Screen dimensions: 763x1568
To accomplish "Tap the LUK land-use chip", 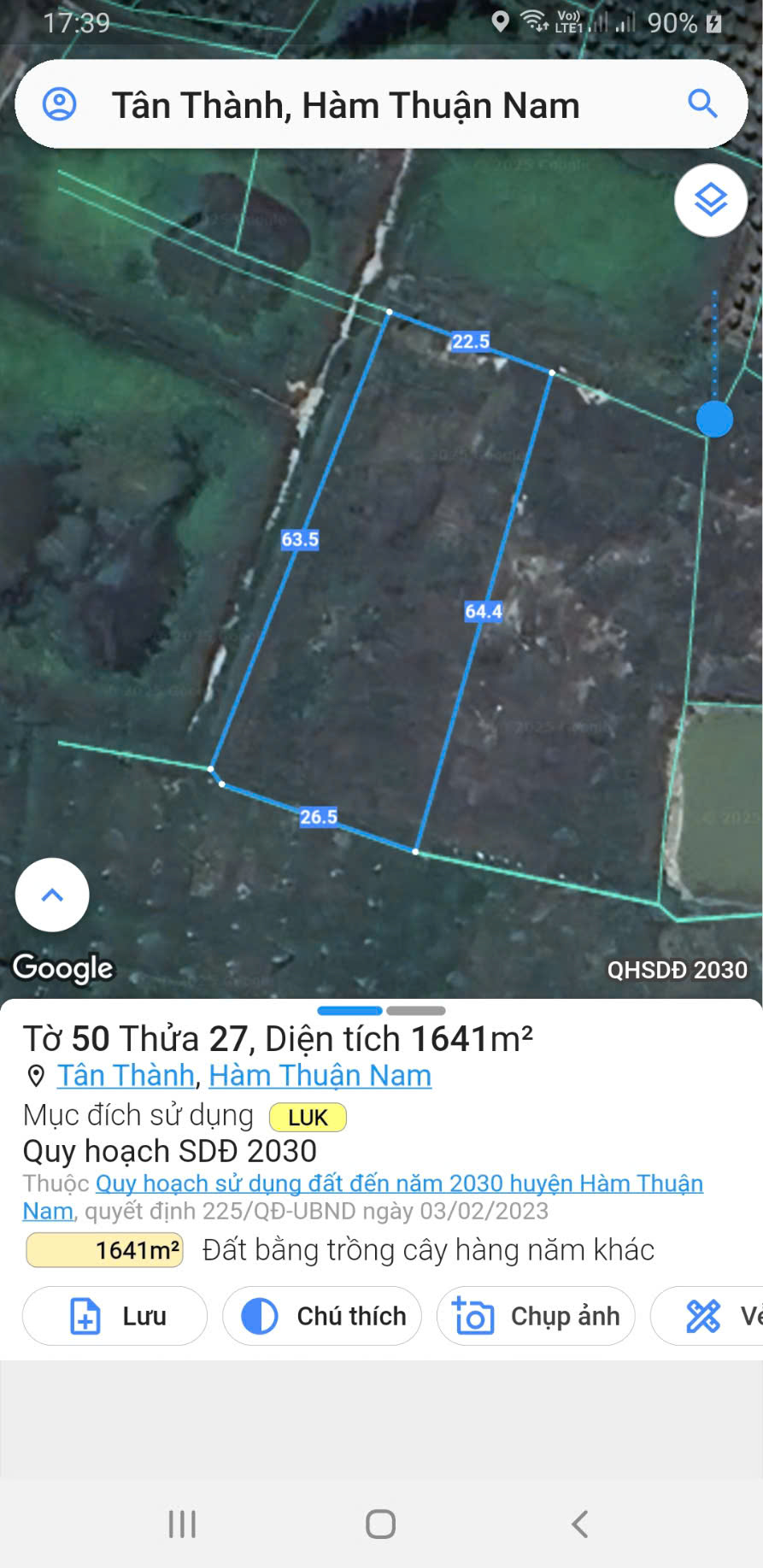I will point(308,1117).
